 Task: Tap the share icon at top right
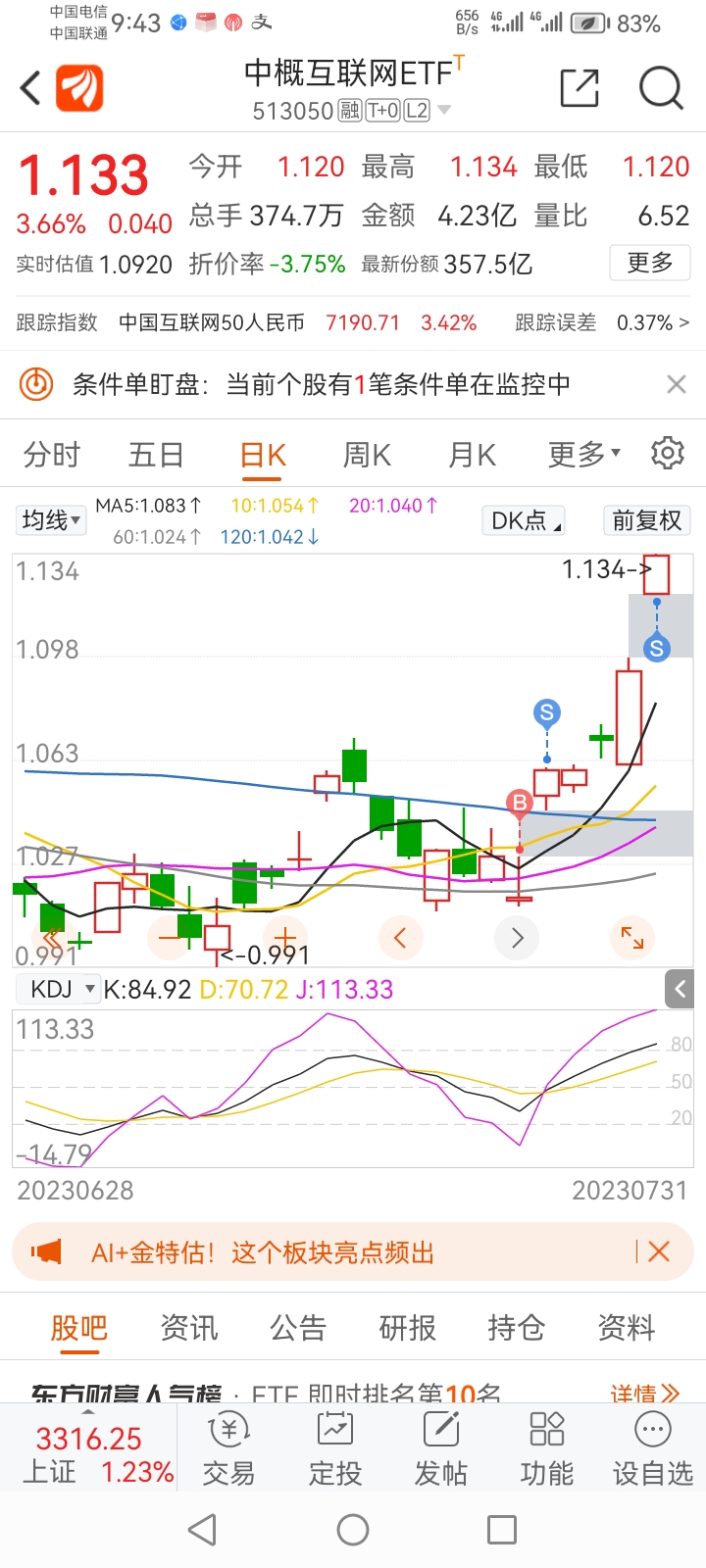tap(579, 88)
